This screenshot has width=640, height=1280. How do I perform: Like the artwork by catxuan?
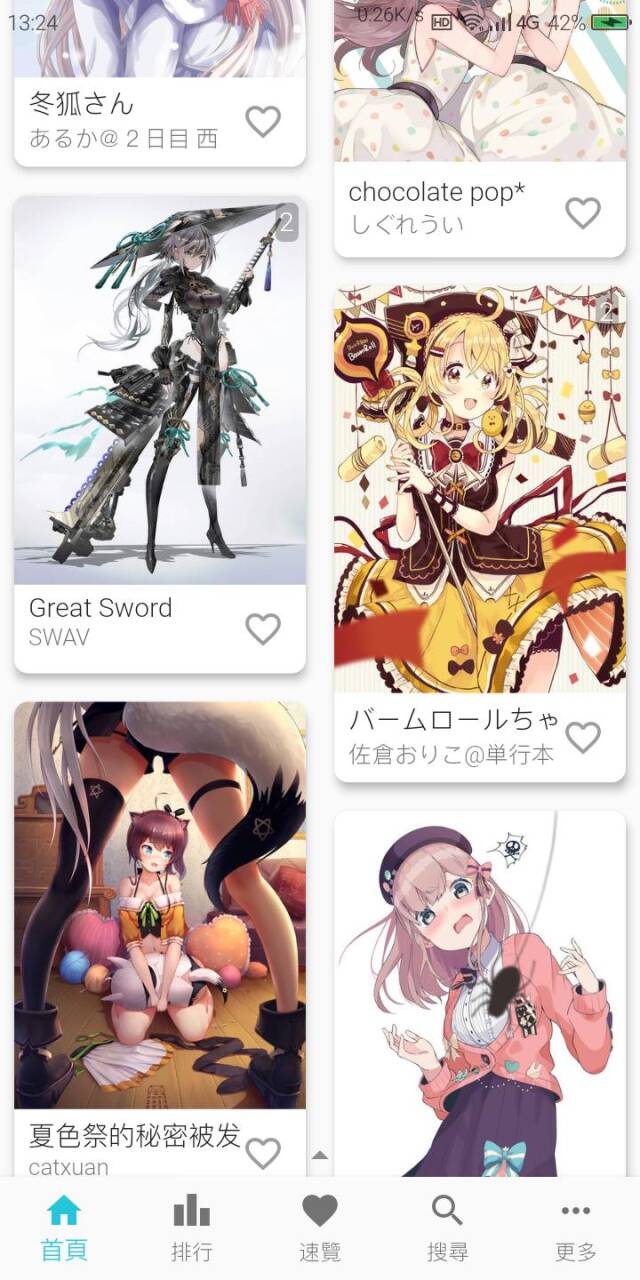click(x=263, y=1153)
